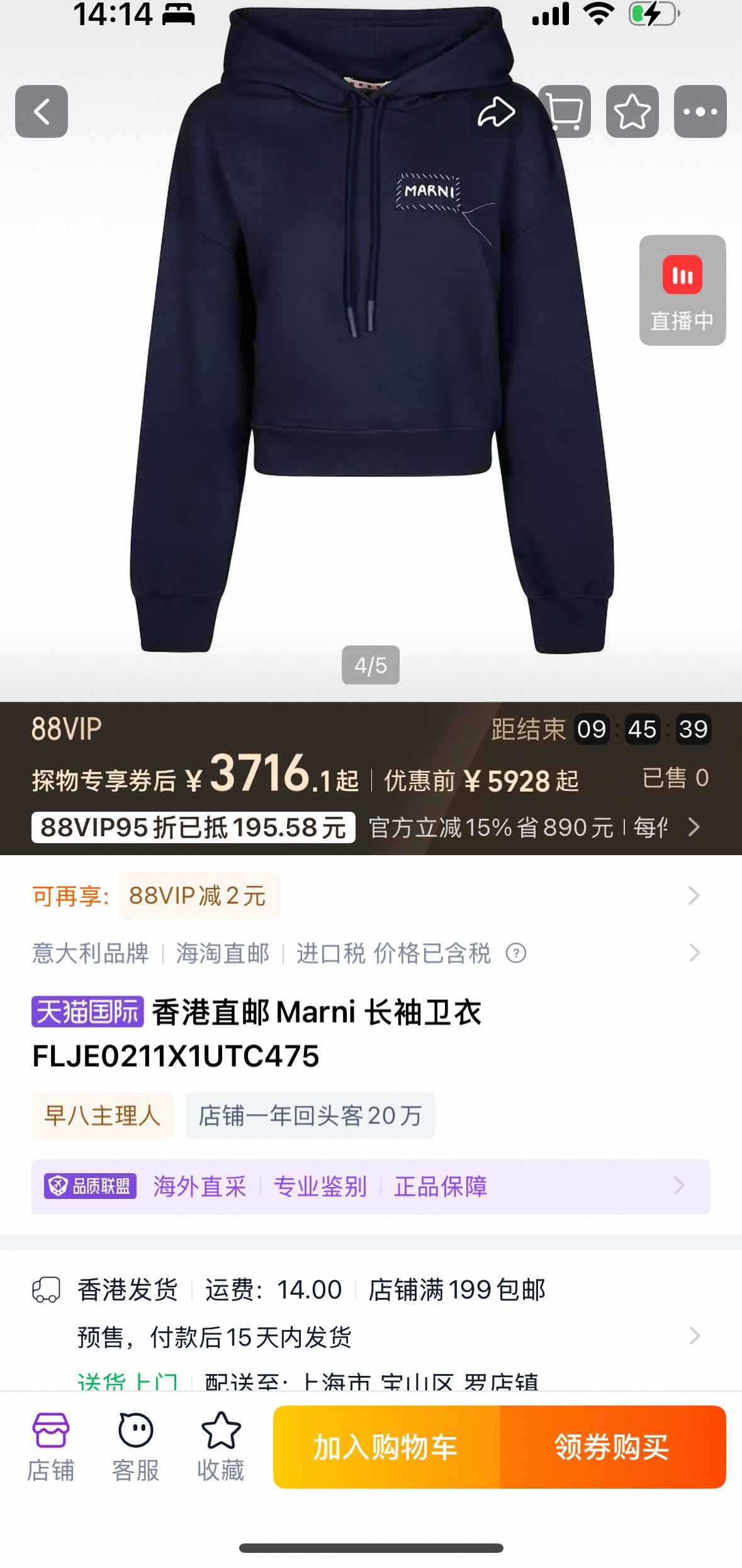Open the shopping cart icon

pyautogui.click(x=565, y=111)
